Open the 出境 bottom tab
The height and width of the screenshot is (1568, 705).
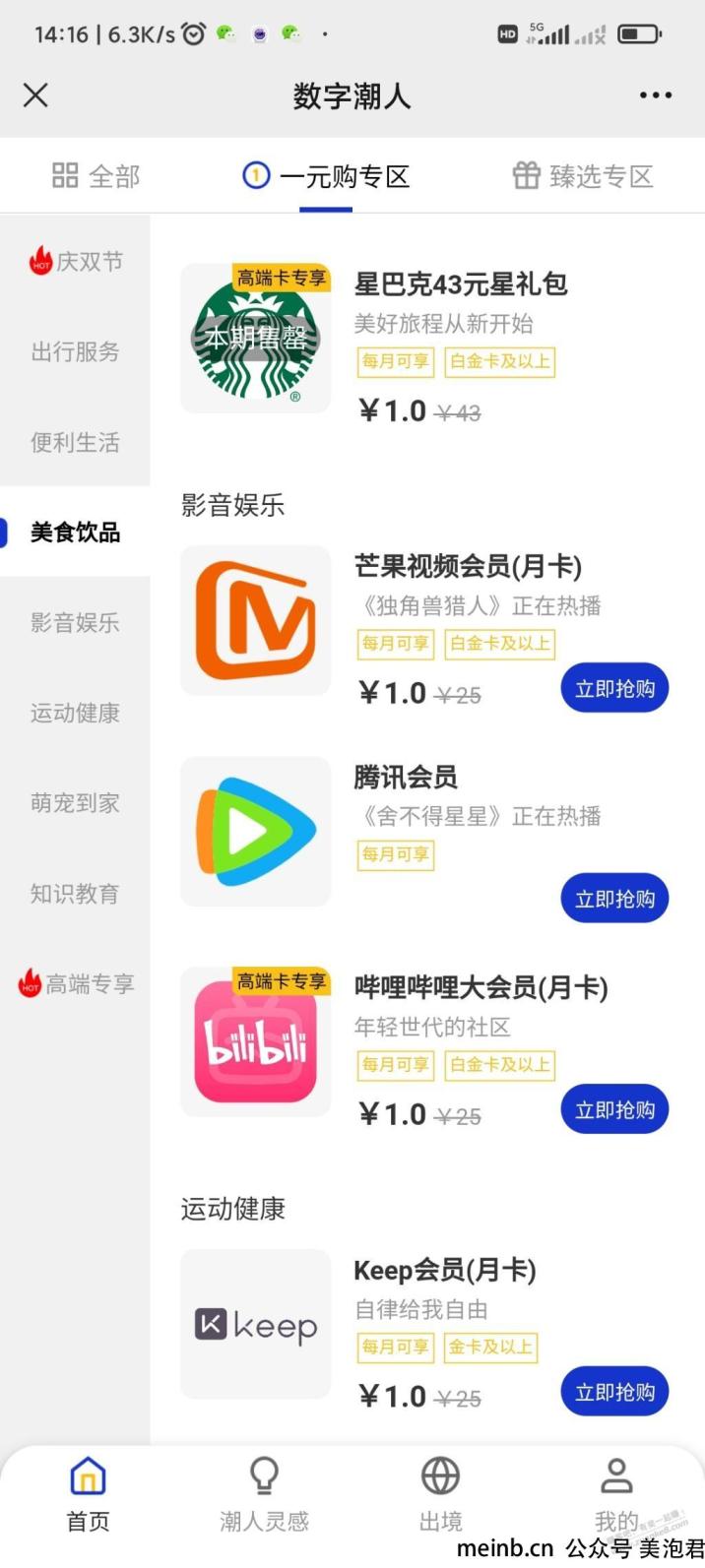[x=440, y=1494]
